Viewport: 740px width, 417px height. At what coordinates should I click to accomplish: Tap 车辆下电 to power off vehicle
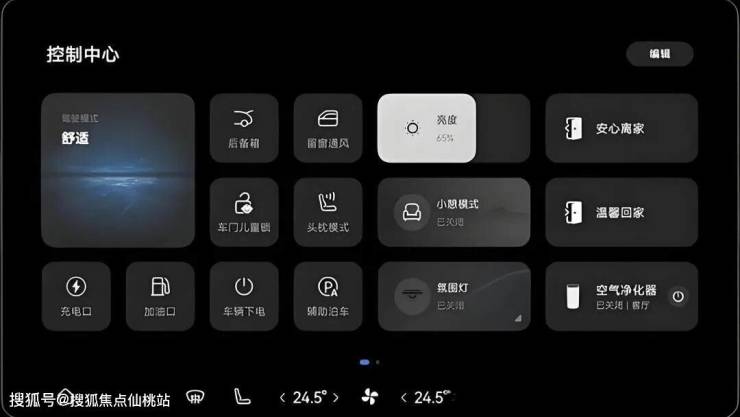pos(244,296)
